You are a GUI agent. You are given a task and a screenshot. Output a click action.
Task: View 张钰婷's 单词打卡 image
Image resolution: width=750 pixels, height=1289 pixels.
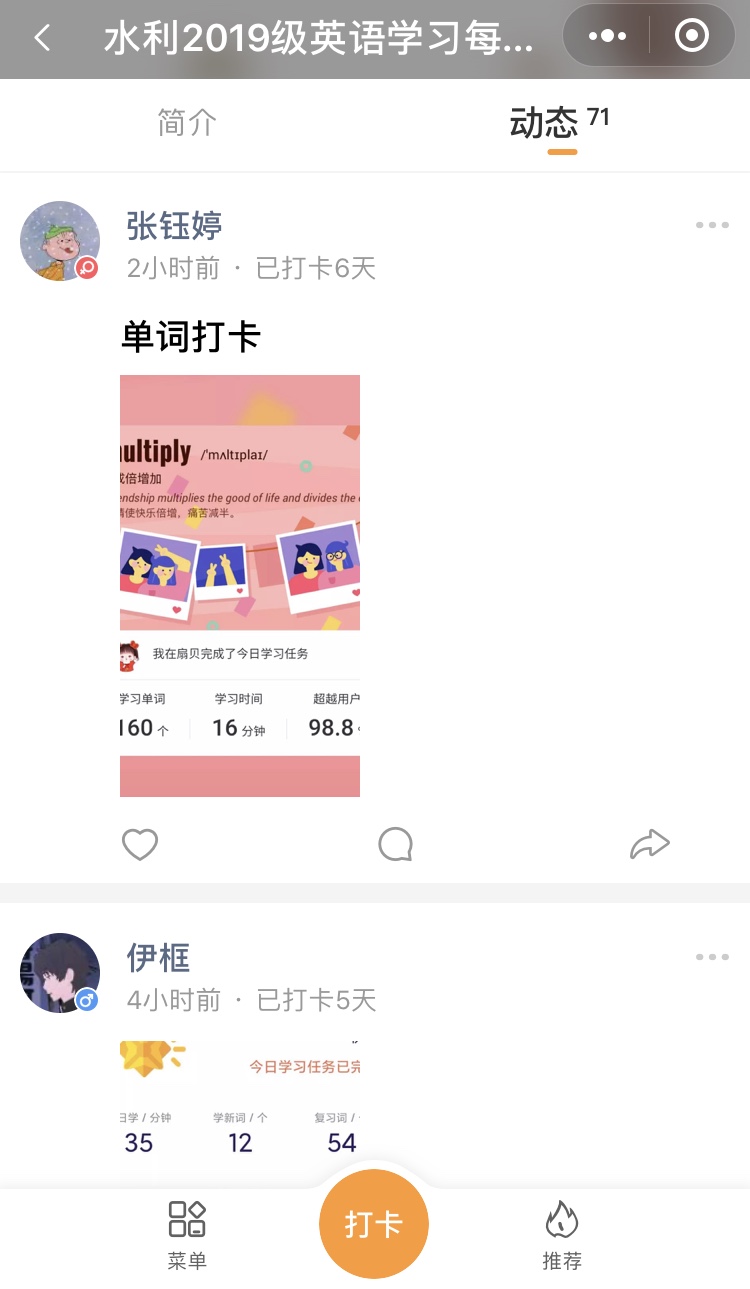[240, 585]
